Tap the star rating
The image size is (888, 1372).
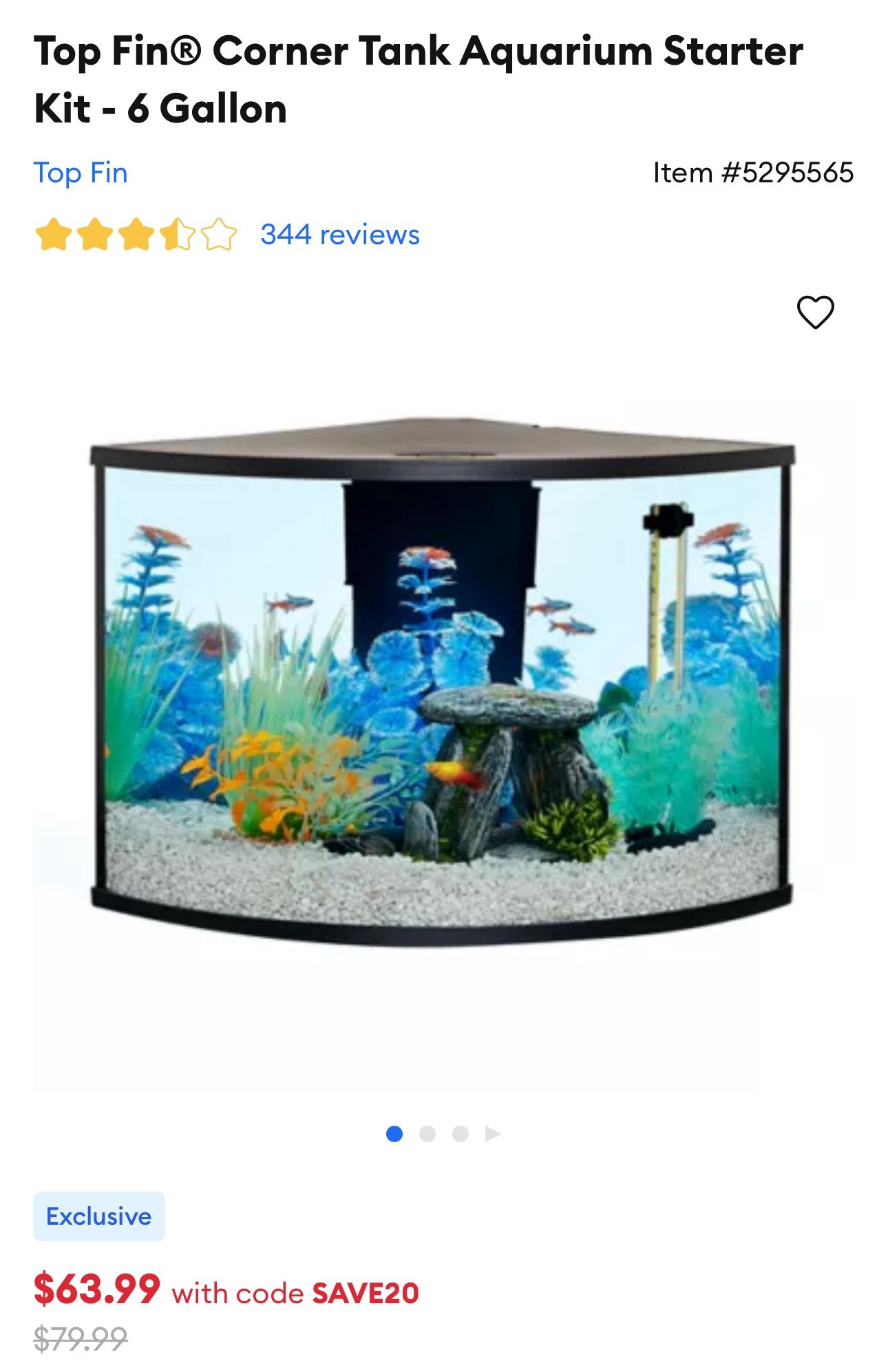pyautogui.click(x=136, y=235)
